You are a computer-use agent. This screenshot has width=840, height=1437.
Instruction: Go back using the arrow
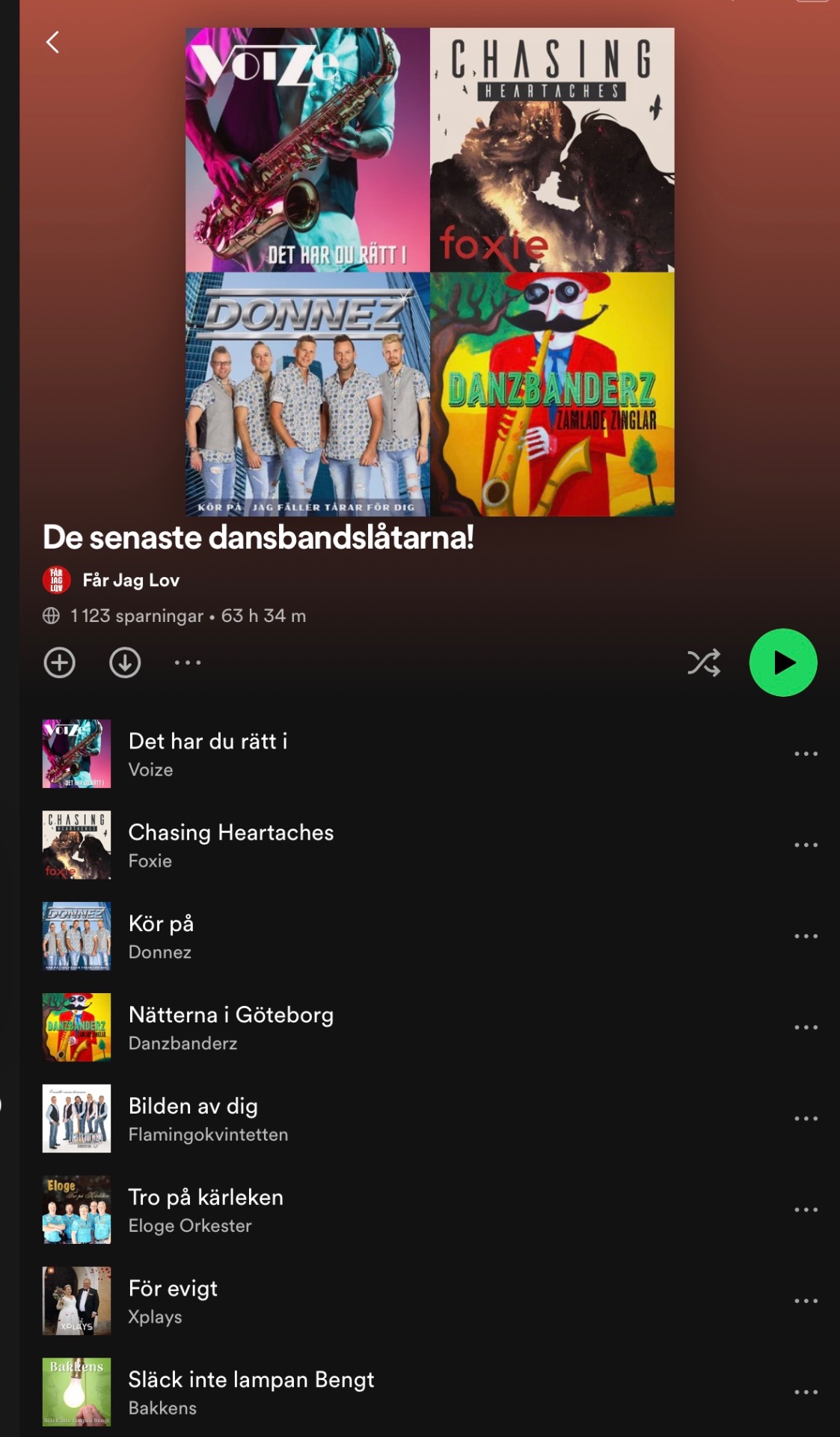point(52,42)
